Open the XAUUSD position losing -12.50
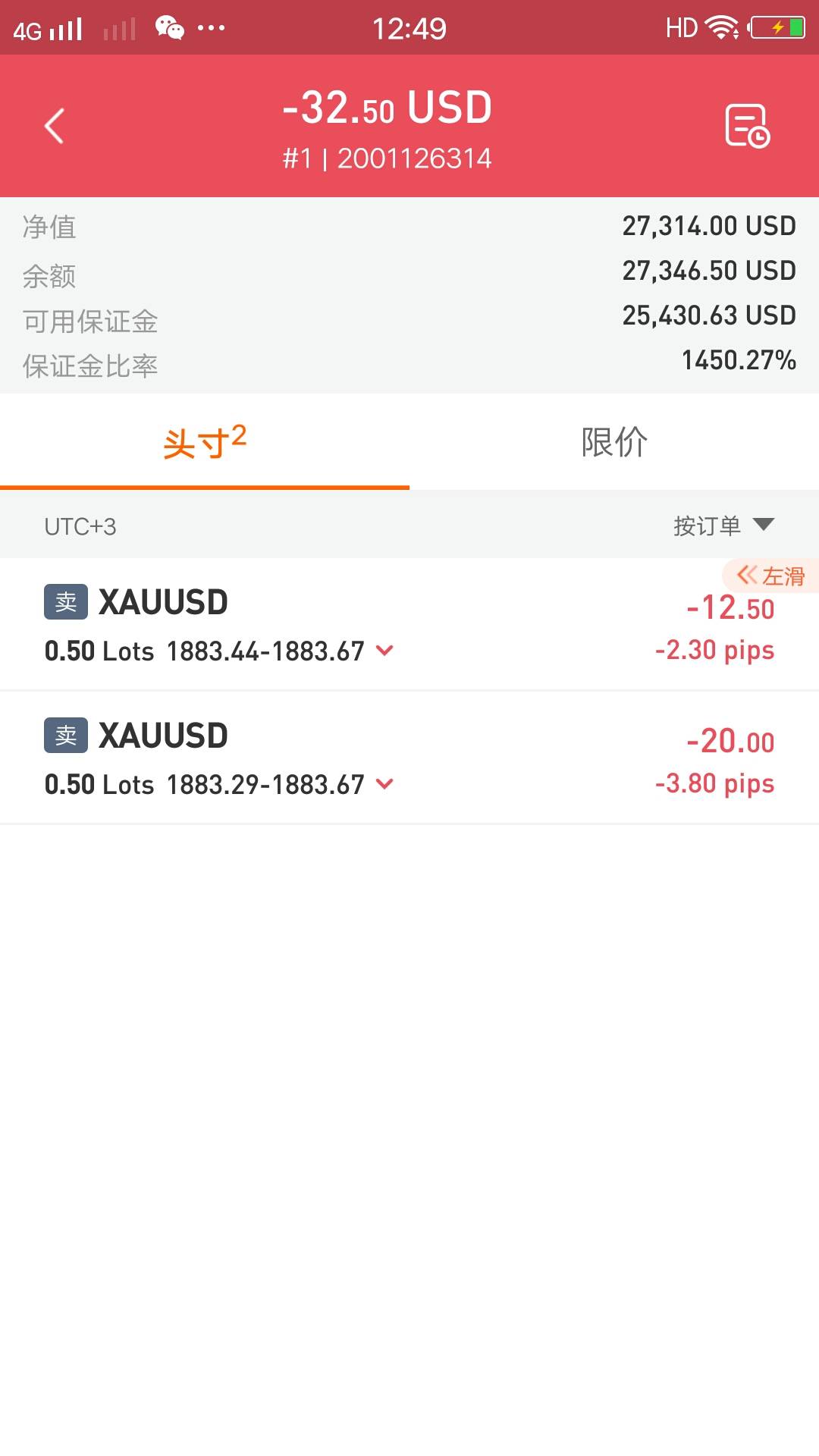The image size is (819, 1456). pyautogui.click(x=409, y=624)
